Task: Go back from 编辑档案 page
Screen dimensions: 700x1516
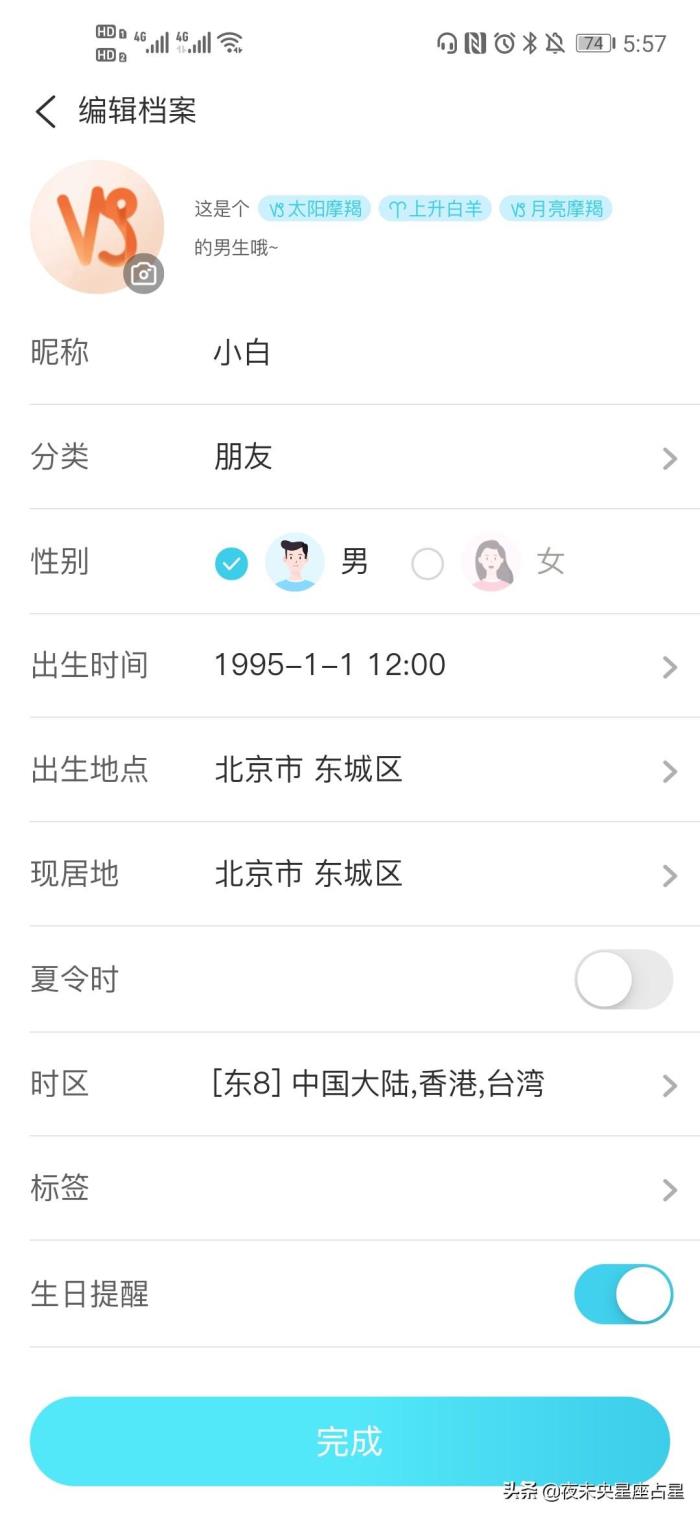Action: (46, 111)
